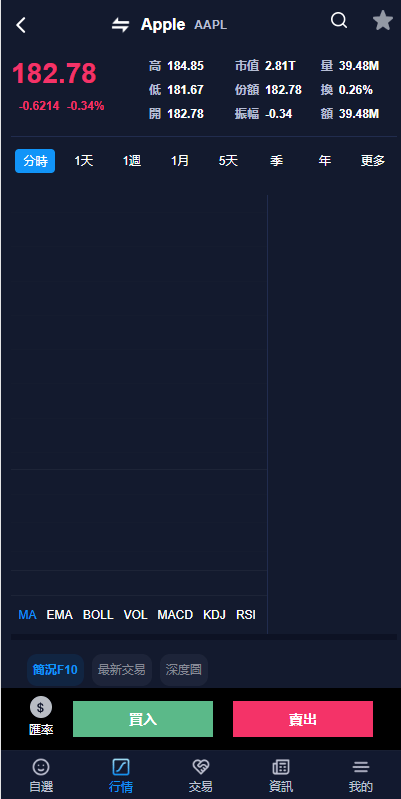
Task: Tap the swap arrows next to Apple
Action: tap(121, 24)
